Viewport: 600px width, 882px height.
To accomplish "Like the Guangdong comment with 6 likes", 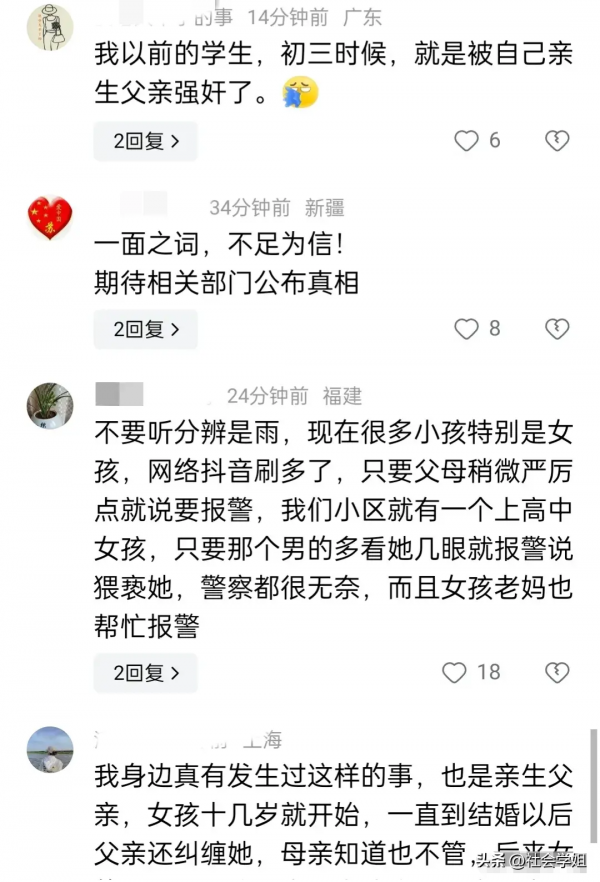I will pos(467,141).
